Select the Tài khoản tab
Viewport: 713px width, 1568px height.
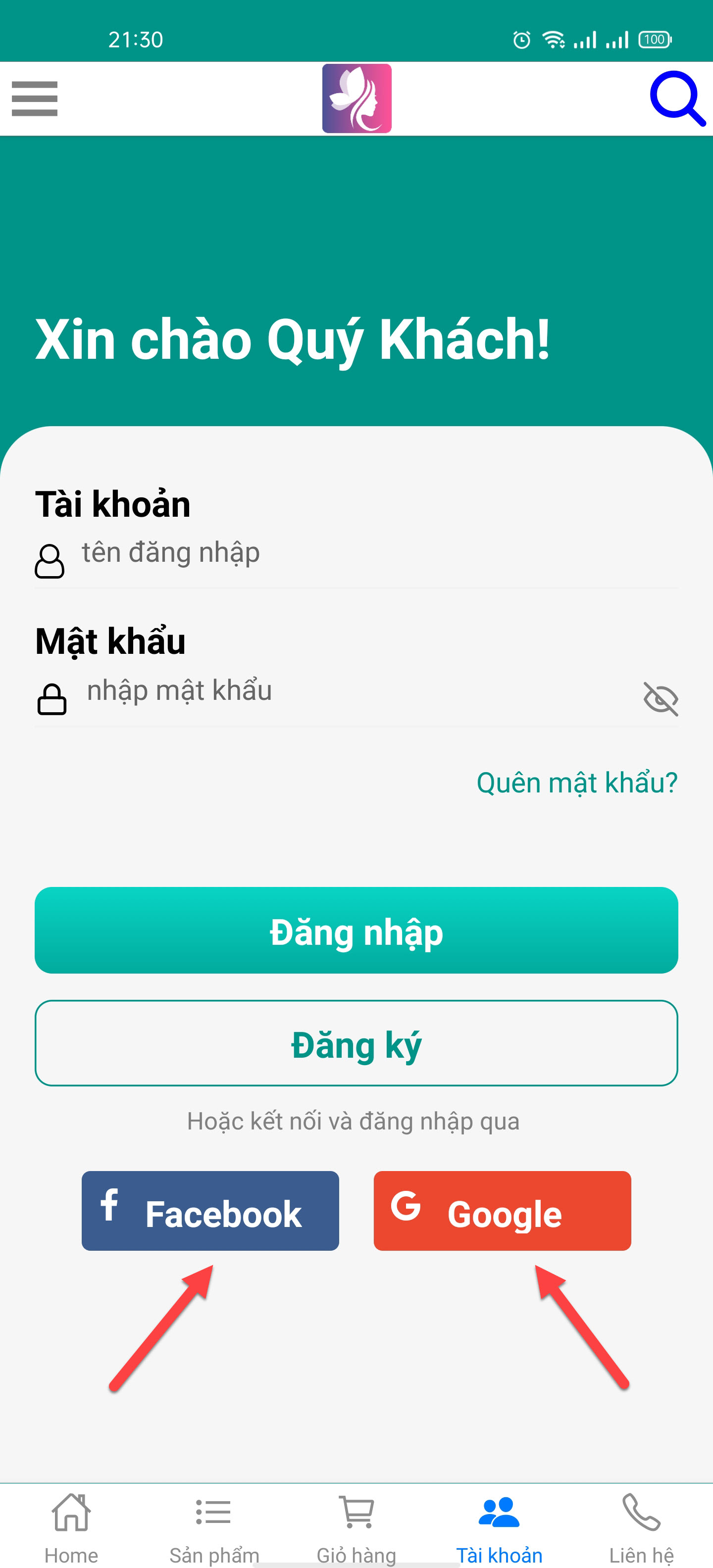(x=499, y=1528)
